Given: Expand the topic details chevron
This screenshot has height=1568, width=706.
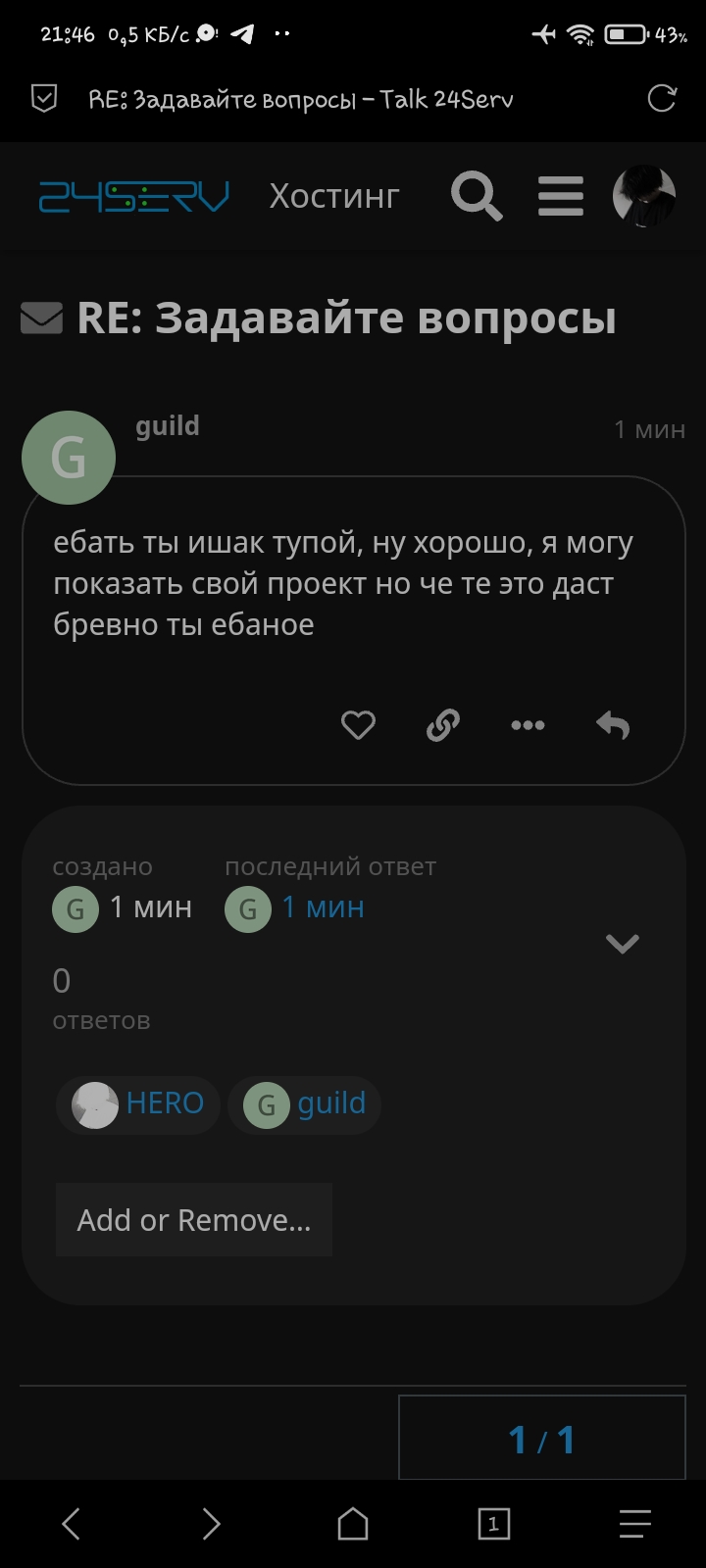Looking at the screenshot, I should click(x=623, y=943).
